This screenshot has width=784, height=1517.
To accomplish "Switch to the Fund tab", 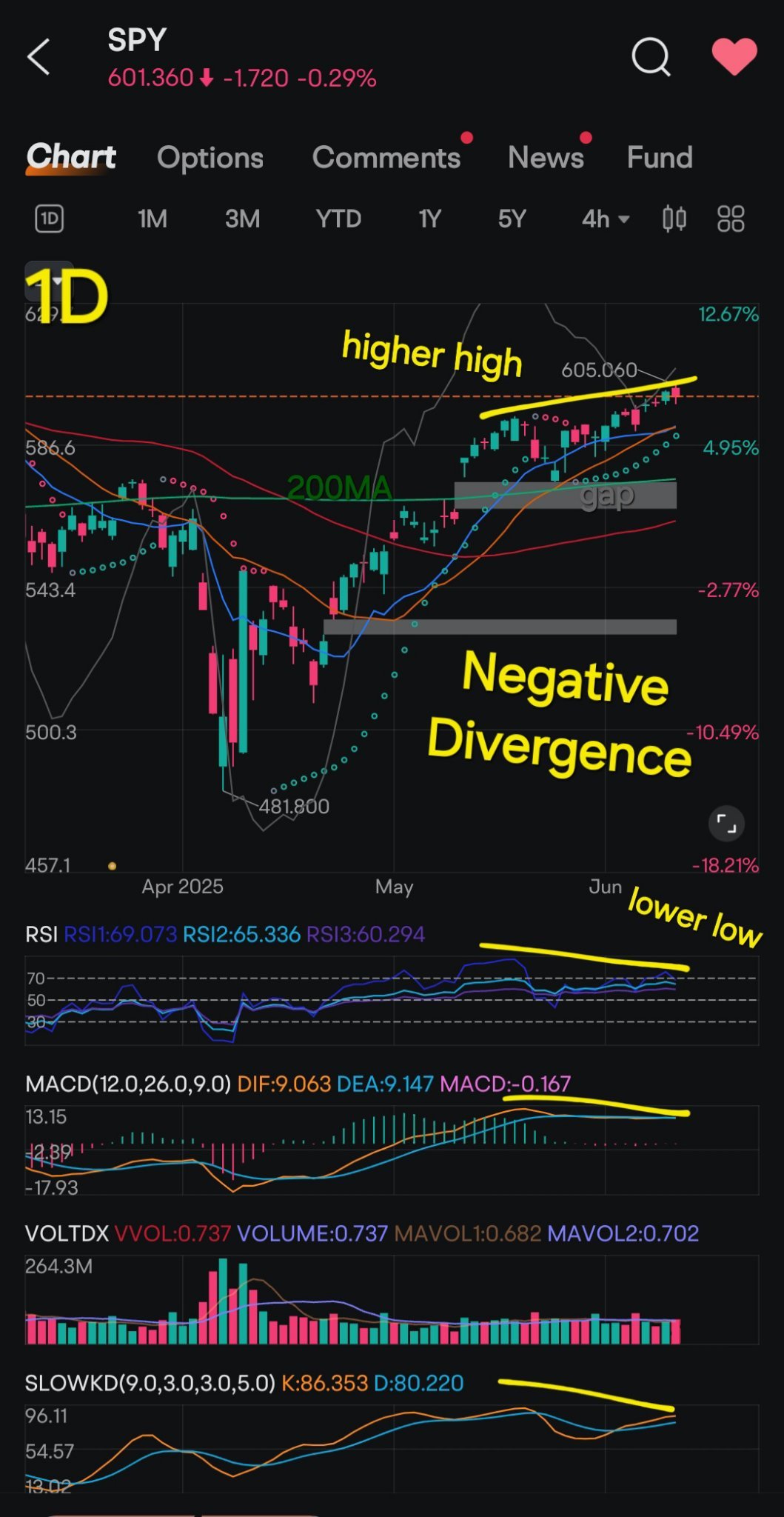I will coord(660,158).
